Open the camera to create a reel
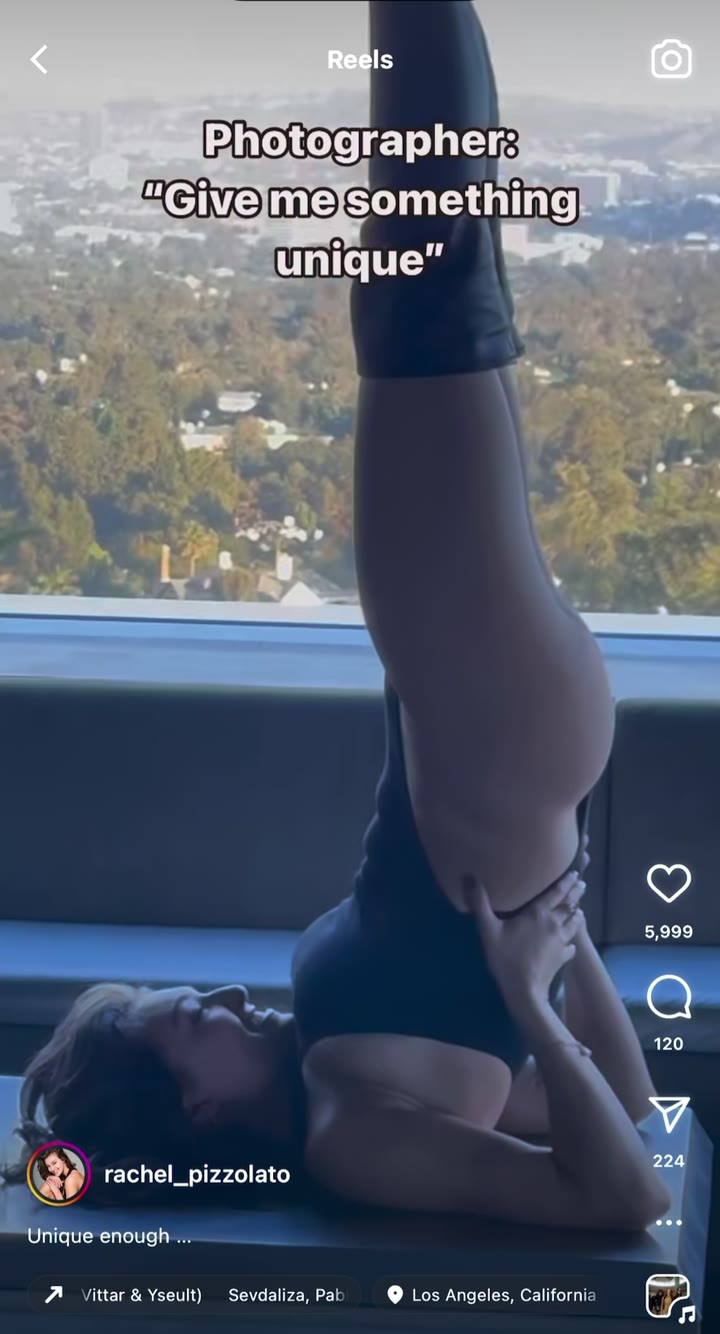Screen dimensions: 720x1334 671,60
